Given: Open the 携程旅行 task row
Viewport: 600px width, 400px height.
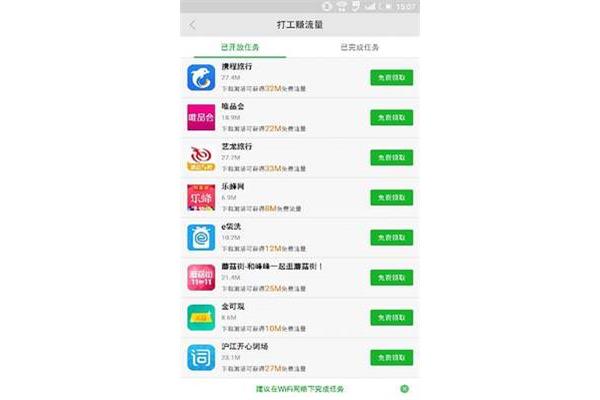Looking at the screenshot, I should click(x=280, y=78).
